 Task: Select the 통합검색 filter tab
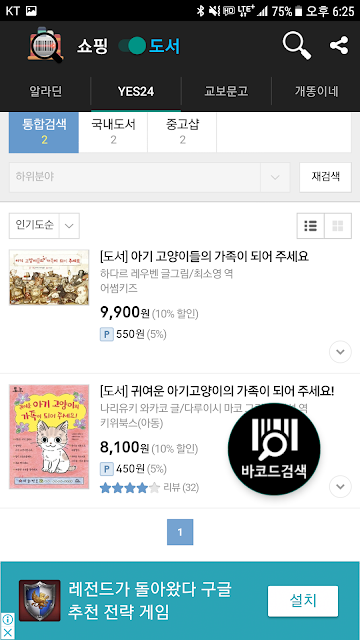coord(44,131)
